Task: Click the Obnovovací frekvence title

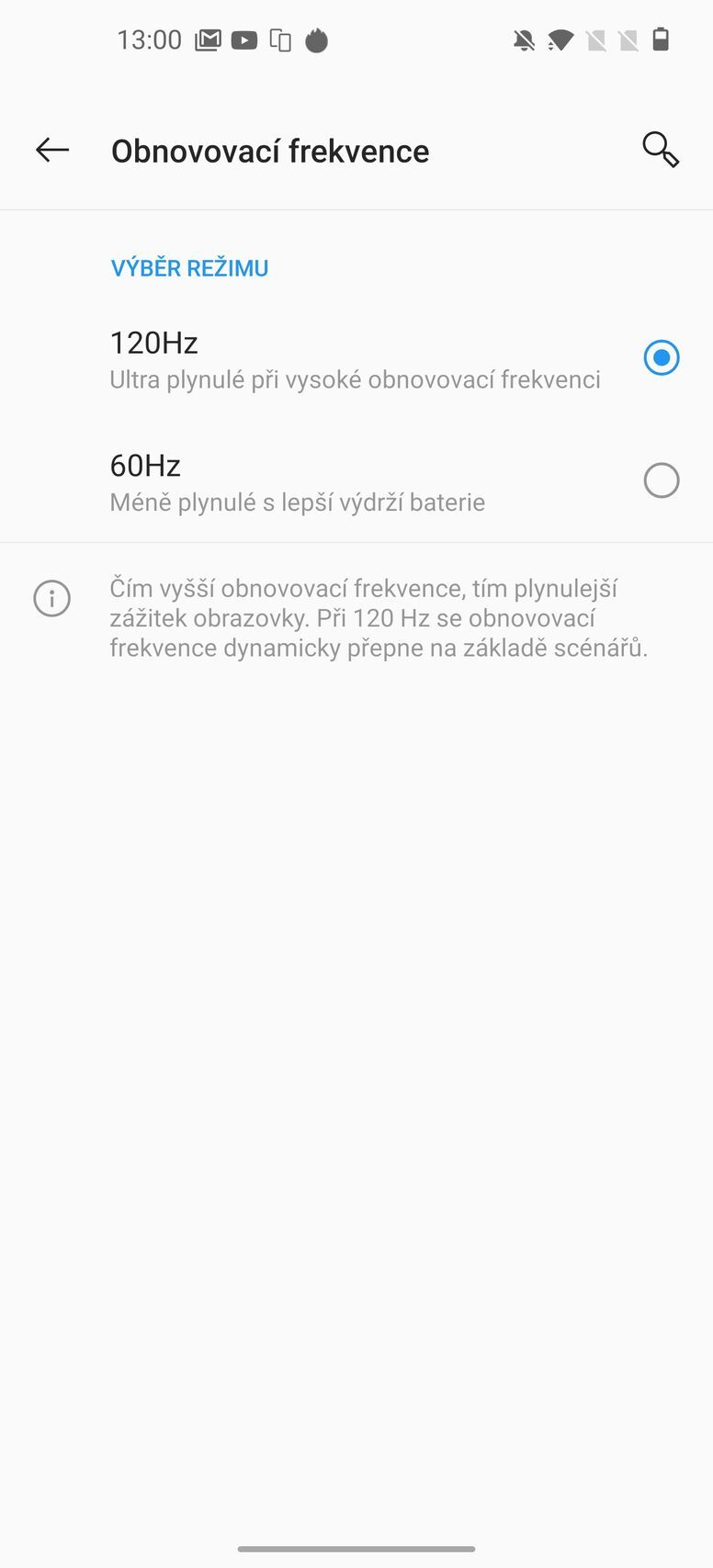Action: tap(269, 150)
